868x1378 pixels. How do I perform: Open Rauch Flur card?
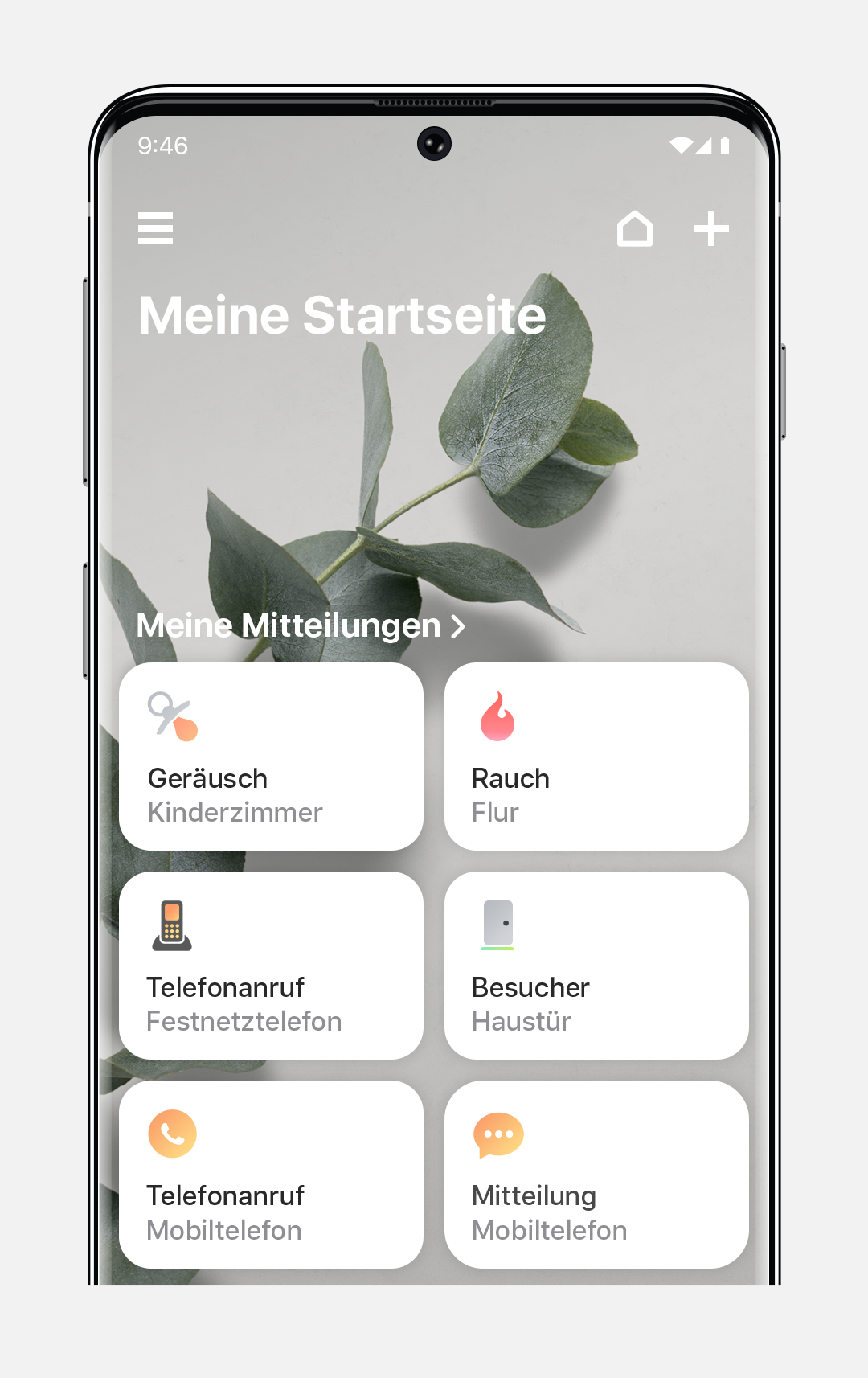click(x=596, y=757)
